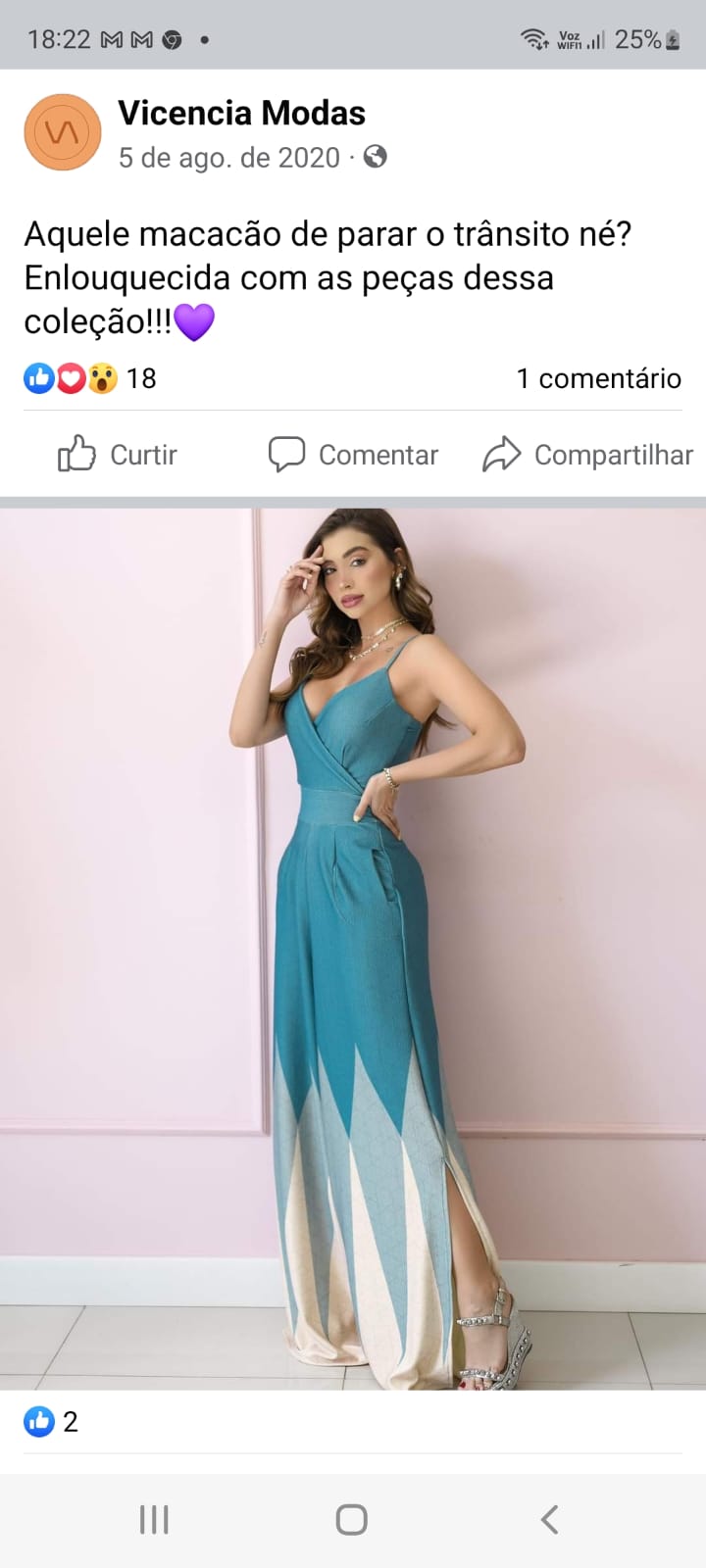This screenshot has height=1568, width=706.
Task: Go back with the system back button
Action: point(549,1520)
